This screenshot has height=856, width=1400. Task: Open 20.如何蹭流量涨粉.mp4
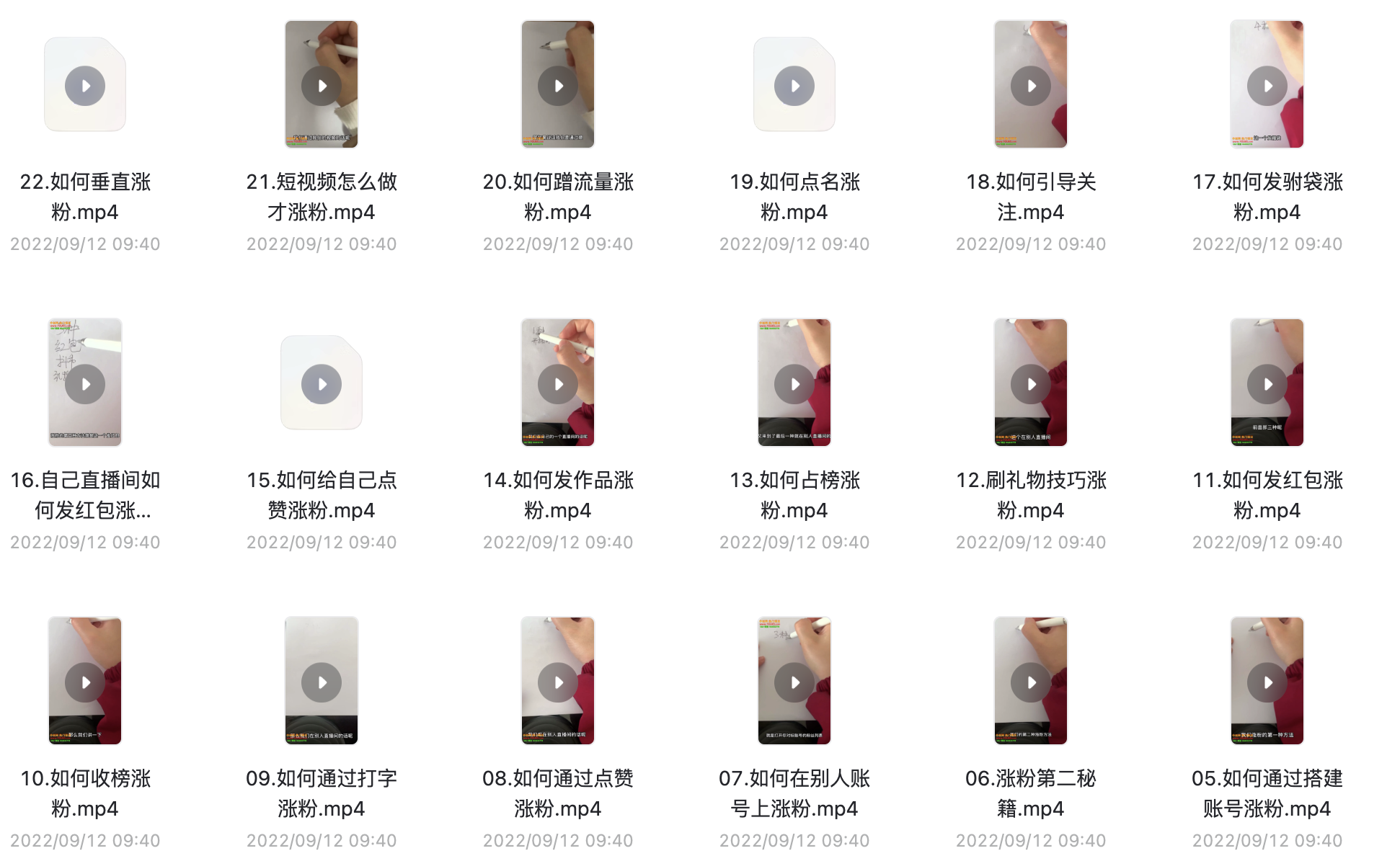point(558,86)
